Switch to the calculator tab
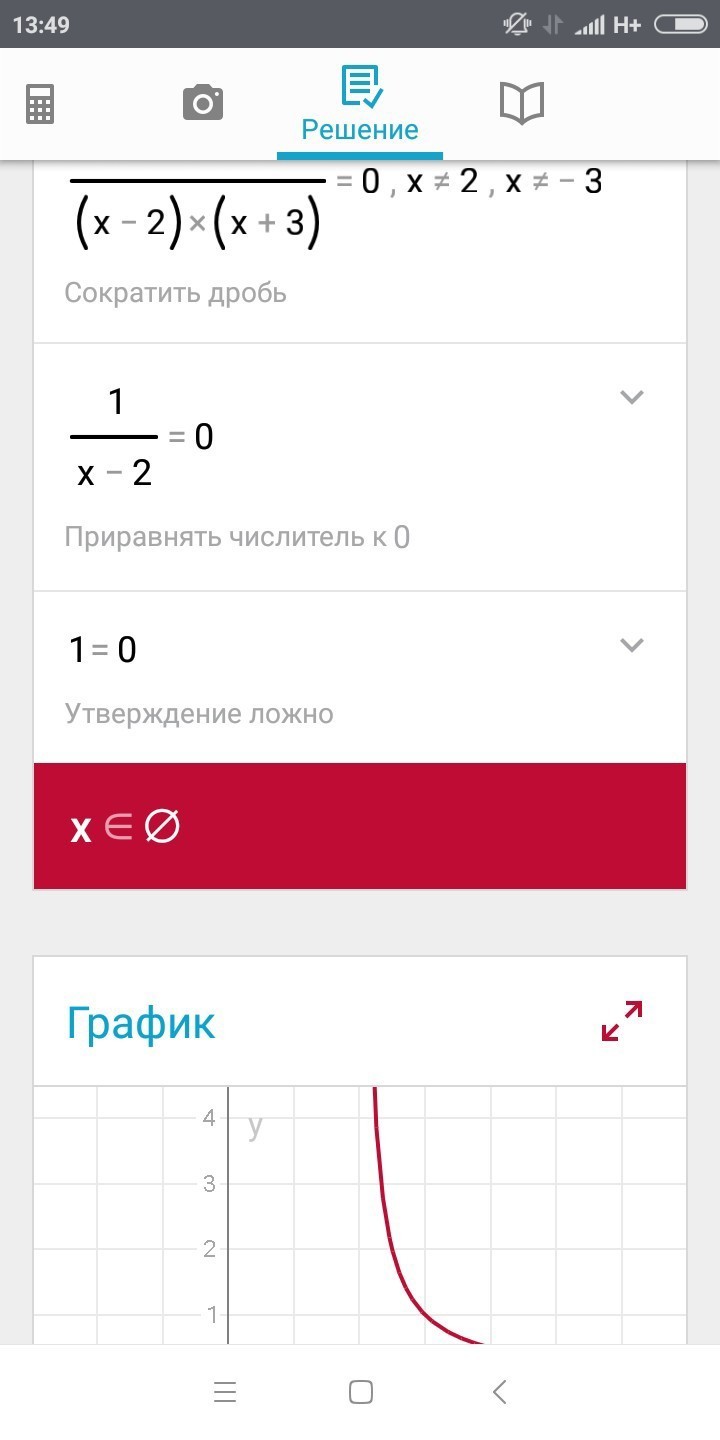The width and height of the screenshot is (720, 1440). (40, 103)
